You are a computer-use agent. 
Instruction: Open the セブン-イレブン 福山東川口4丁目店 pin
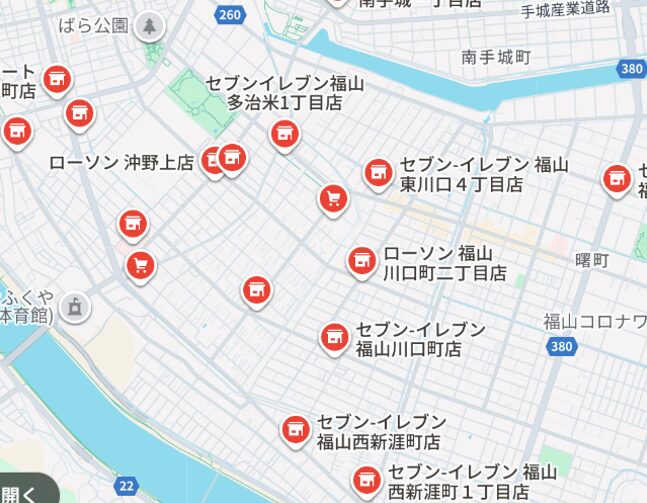click(x=377, y=173)
